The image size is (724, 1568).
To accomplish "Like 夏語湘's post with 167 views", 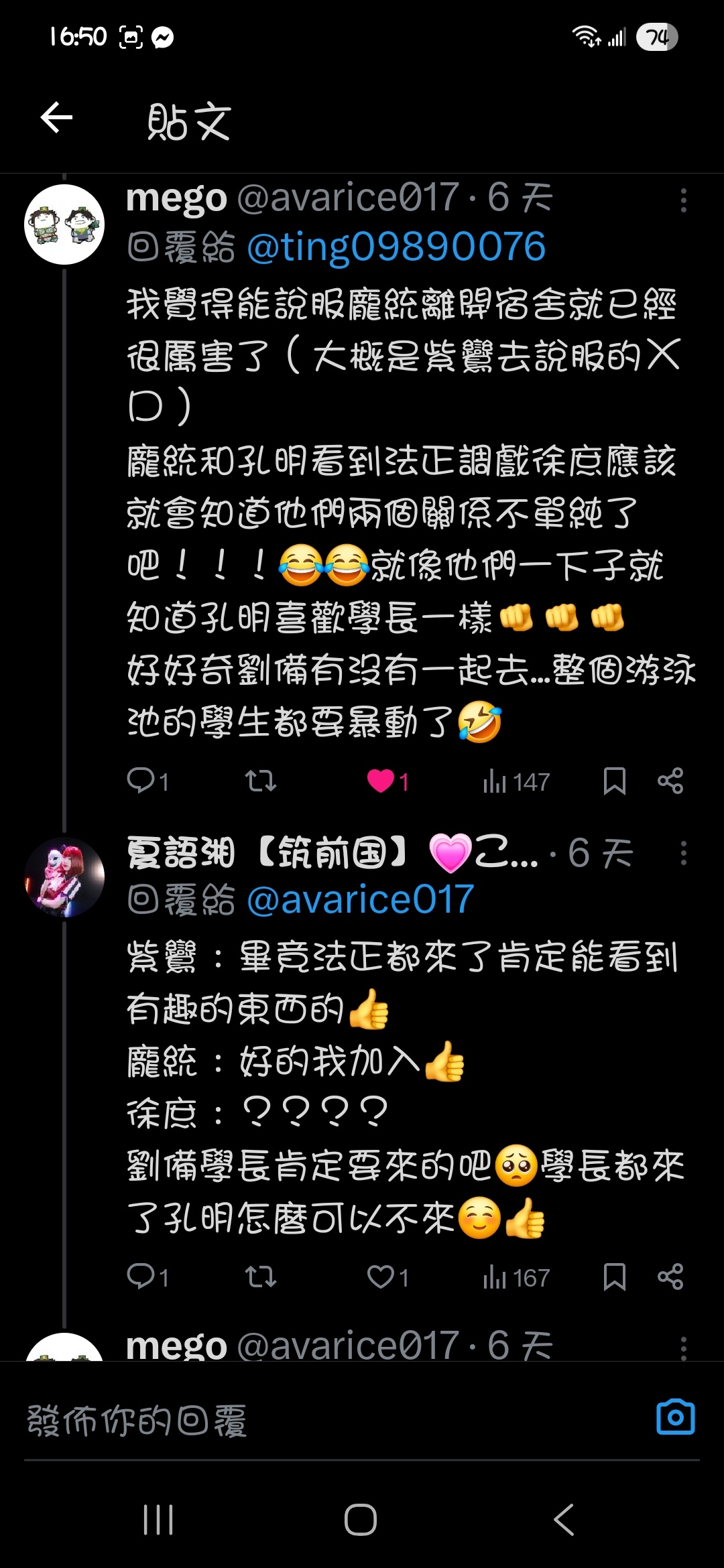I will coord(381,1277).
